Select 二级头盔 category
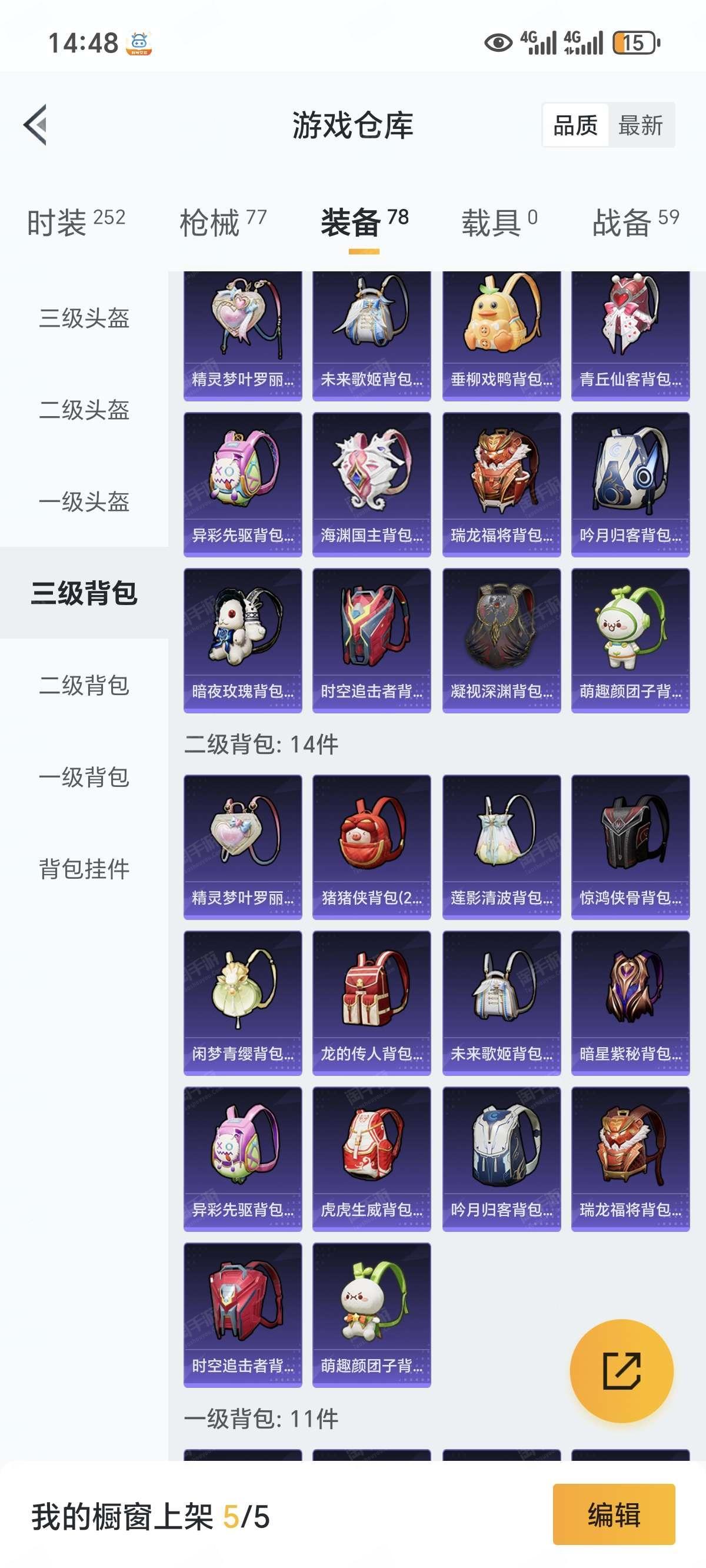 point(84,410)
